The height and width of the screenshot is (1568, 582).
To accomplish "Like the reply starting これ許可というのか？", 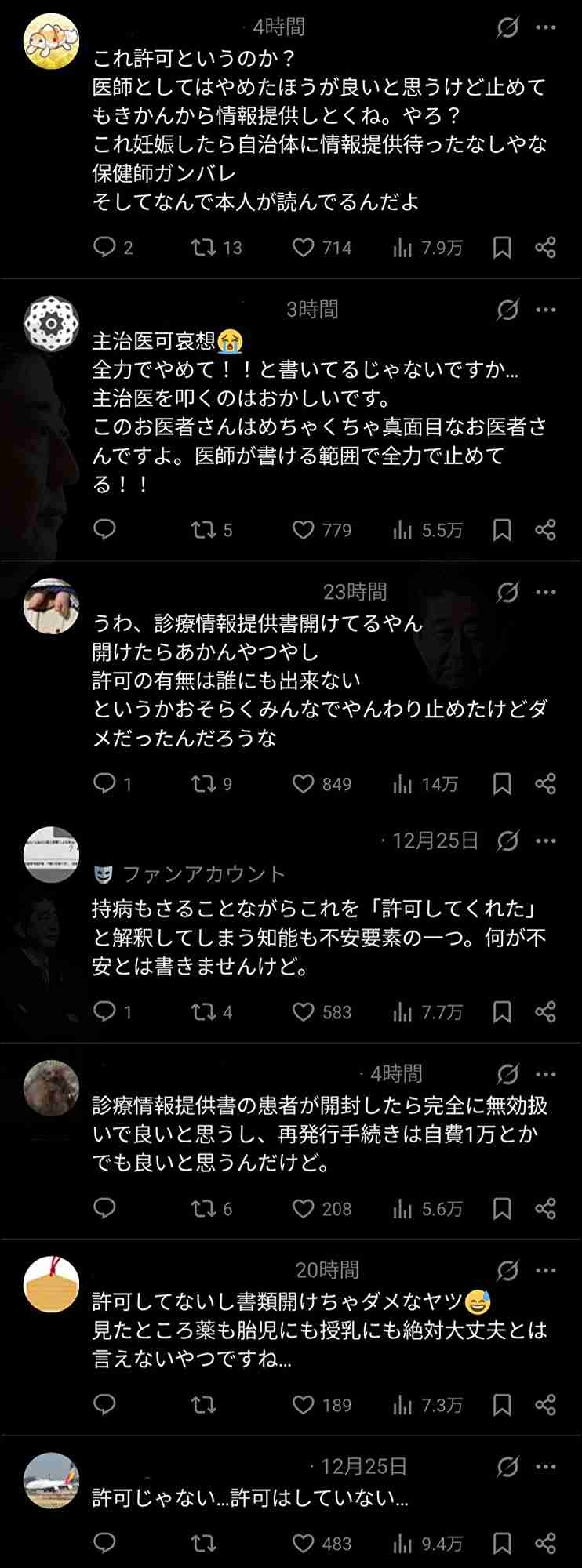I will click(x=303, y=248).
